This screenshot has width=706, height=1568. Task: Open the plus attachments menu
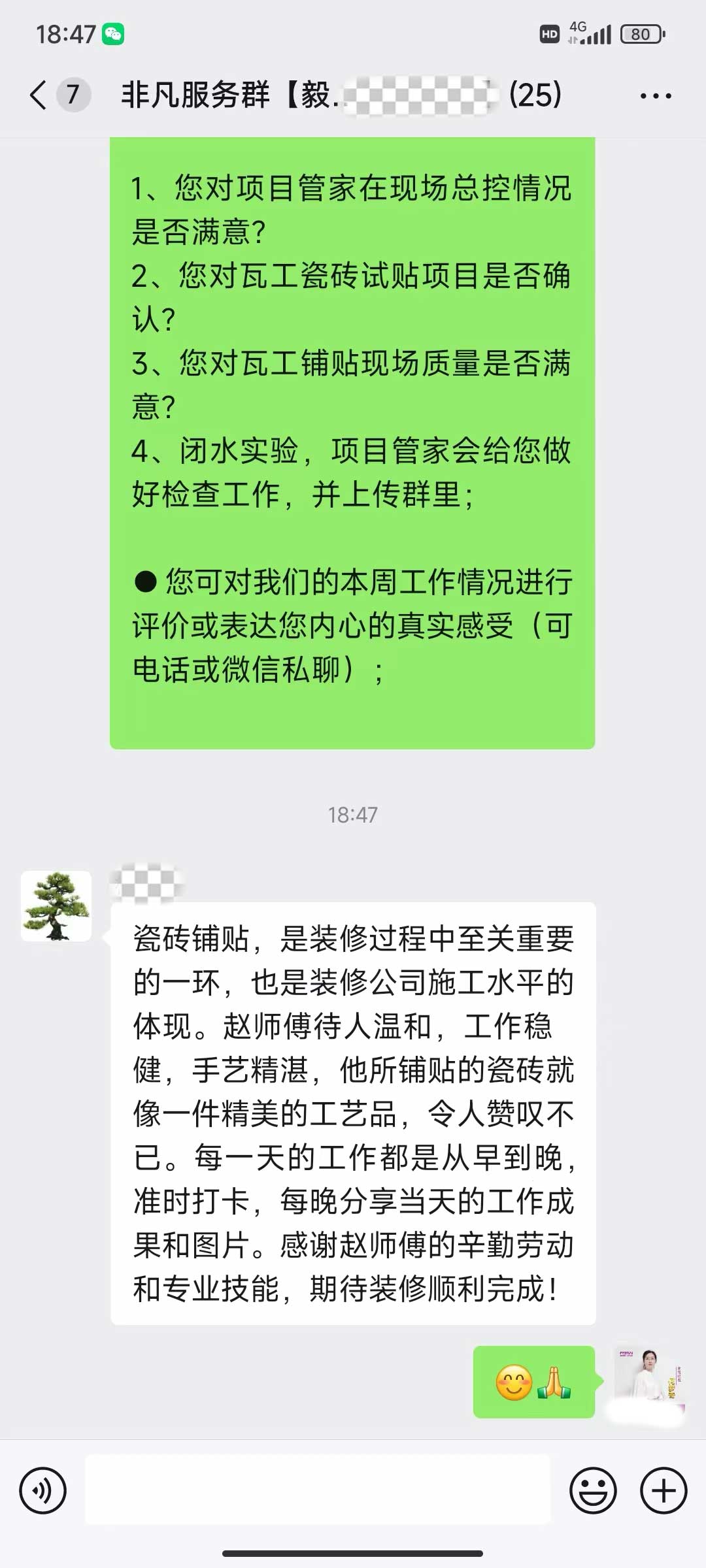point(664,1491)
